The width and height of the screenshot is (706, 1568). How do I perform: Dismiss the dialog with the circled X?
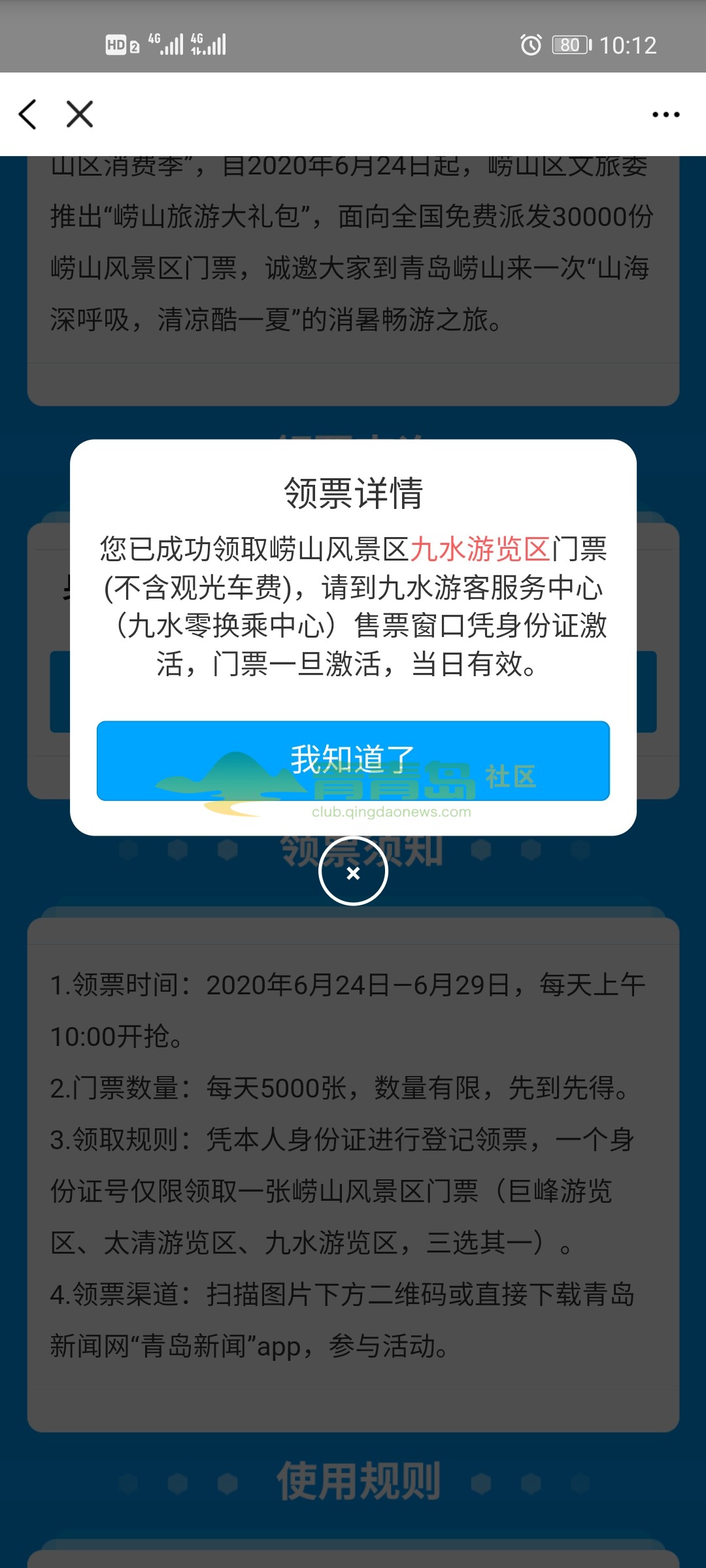353,872
